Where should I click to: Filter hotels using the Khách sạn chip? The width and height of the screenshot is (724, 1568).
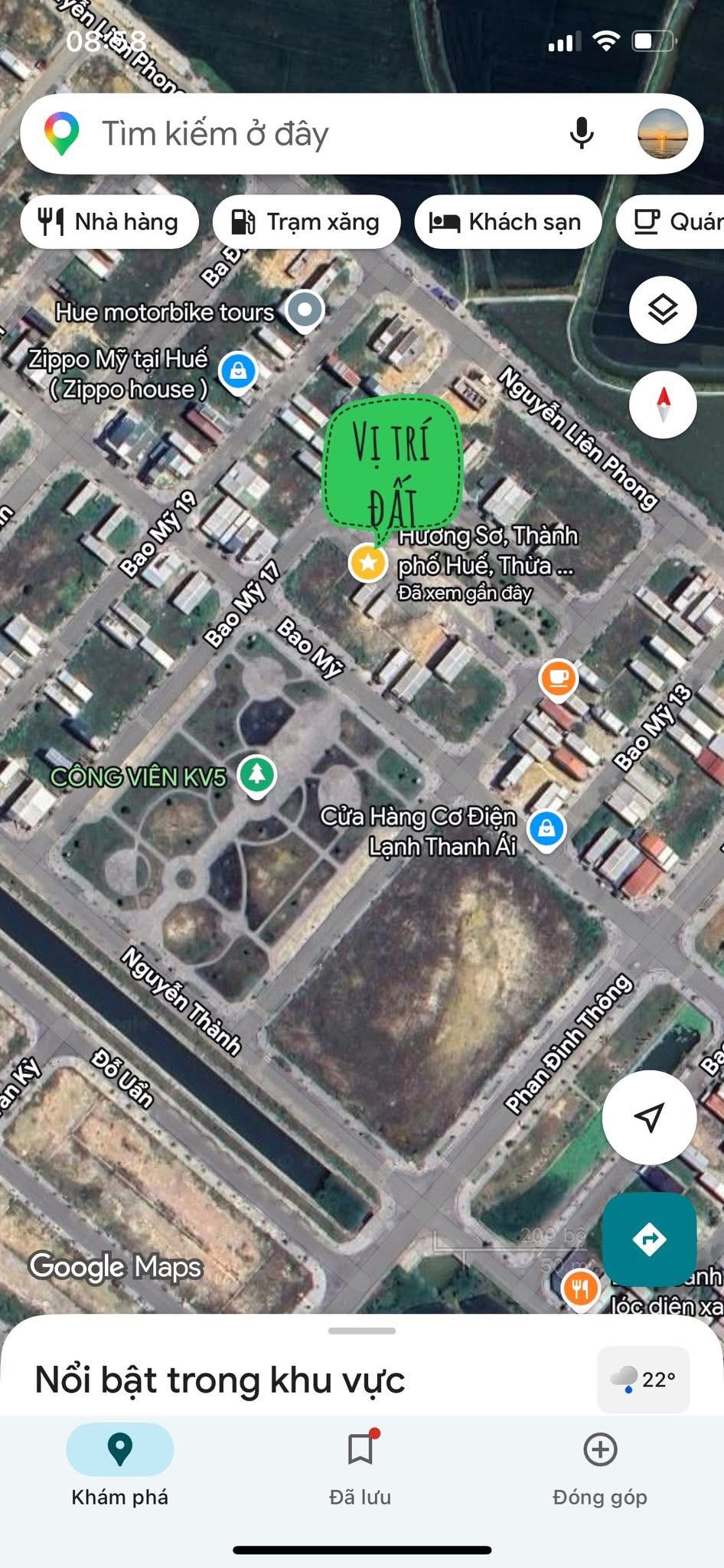pos(507,221)
